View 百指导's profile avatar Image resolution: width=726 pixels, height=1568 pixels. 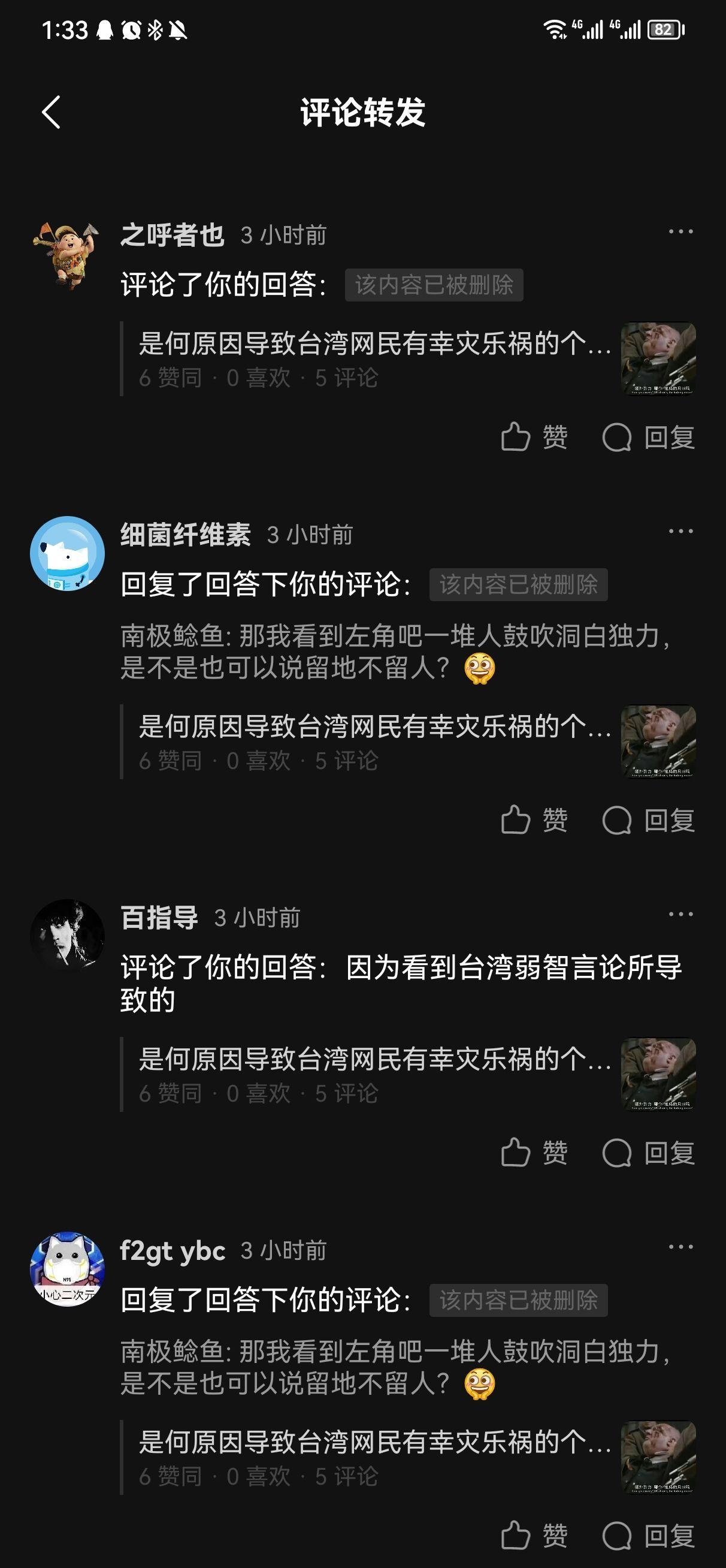67,936
